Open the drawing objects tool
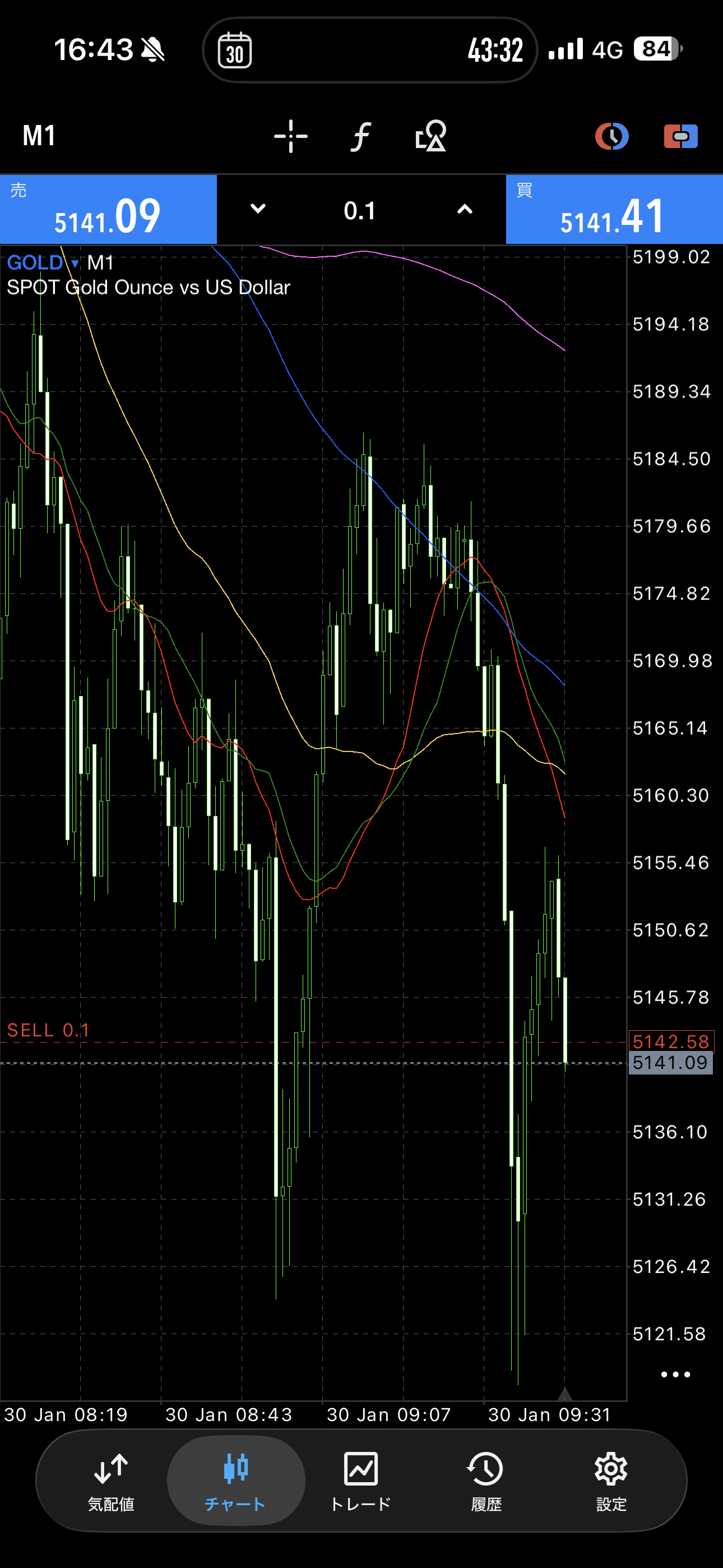723x1568 pixels. point(431,136)
